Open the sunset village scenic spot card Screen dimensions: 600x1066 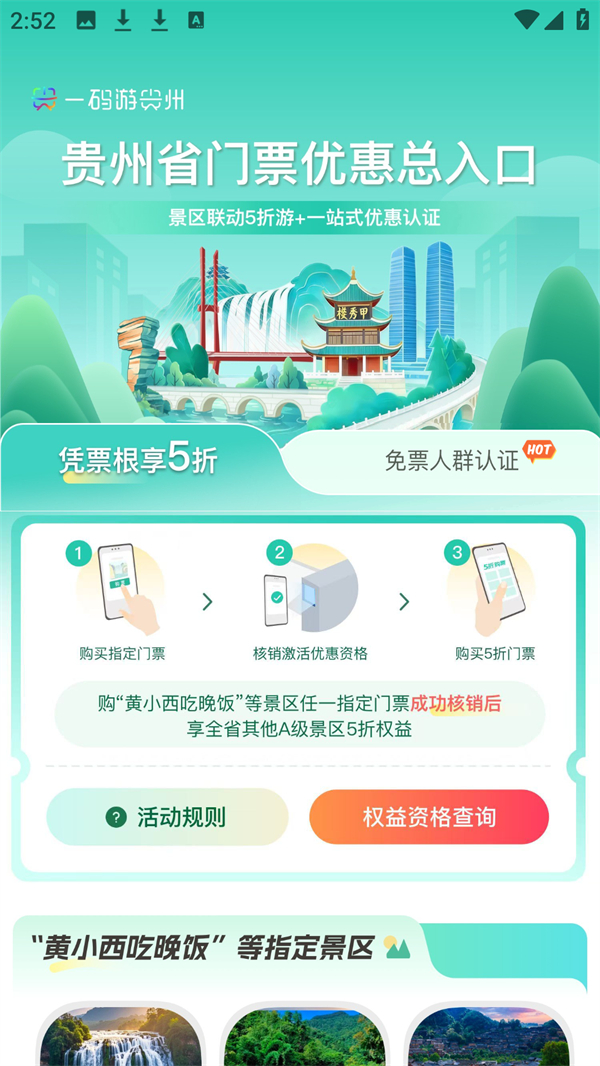[488, 1036]
